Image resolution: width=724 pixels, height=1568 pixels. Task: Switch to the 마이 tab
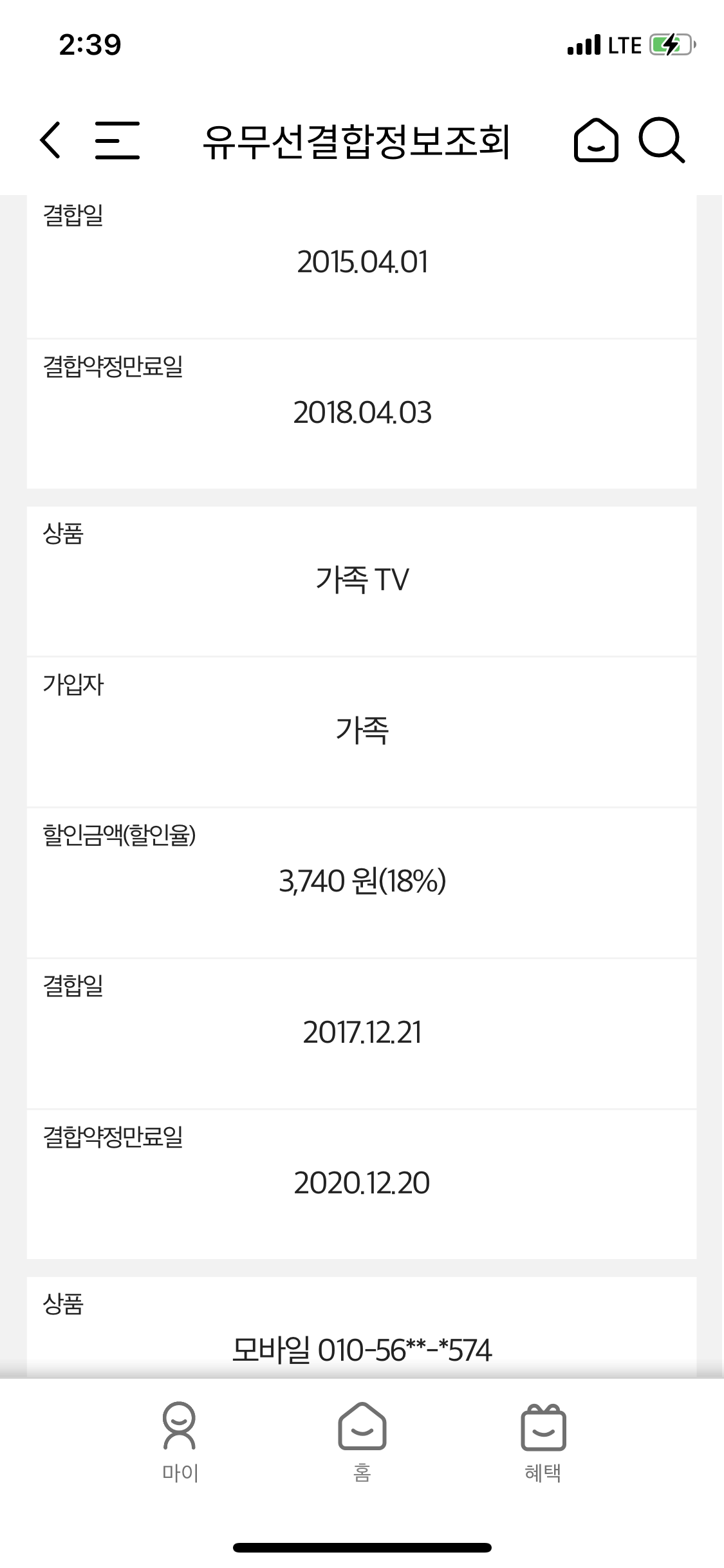tap(180, 1441)
